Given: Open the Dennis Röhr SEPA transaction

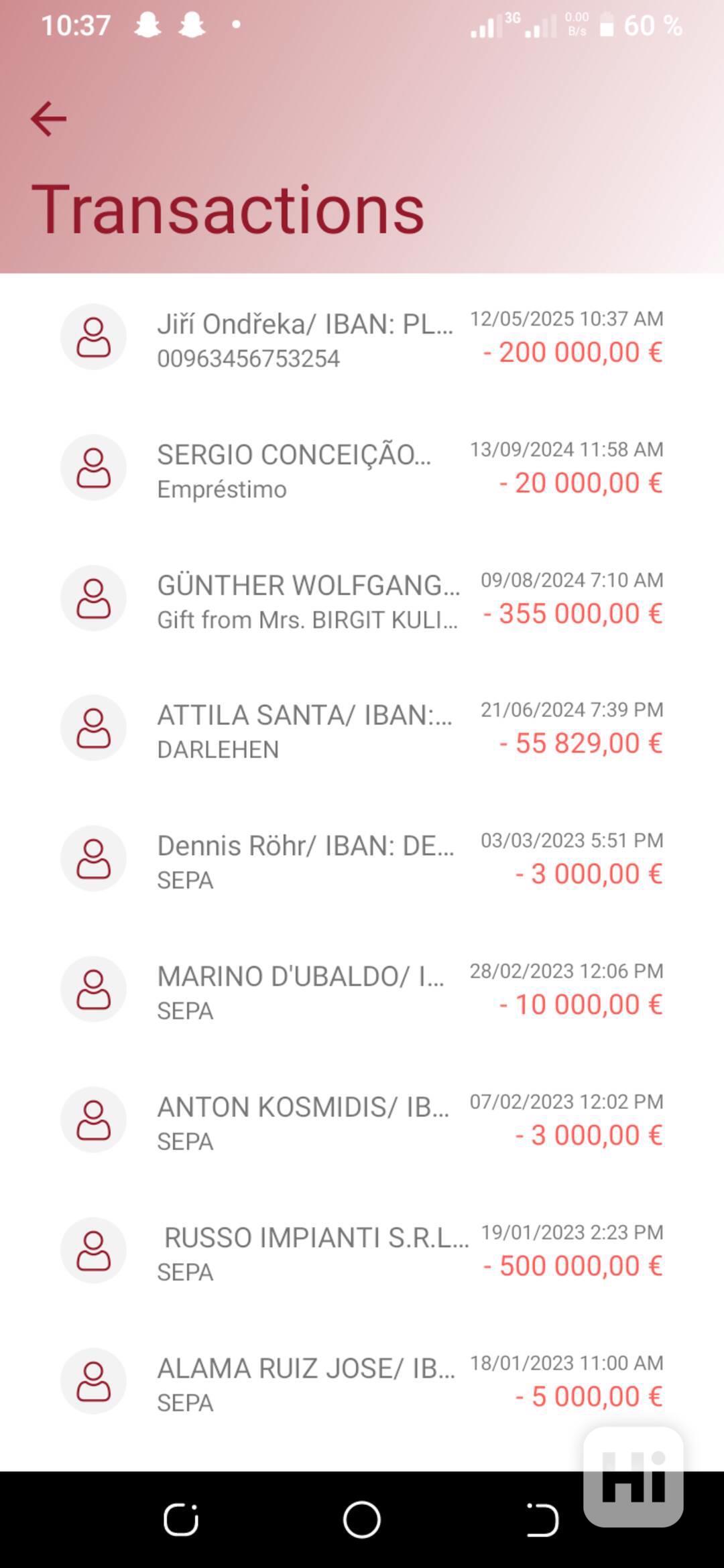Looking at the screenshot, I should coord(362,859).
